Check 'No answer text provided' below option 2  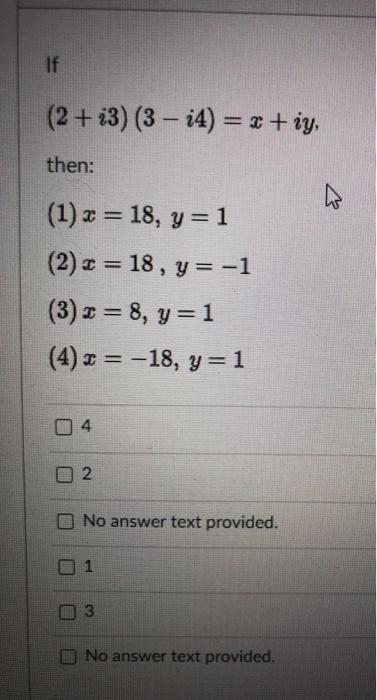(65, 521)
